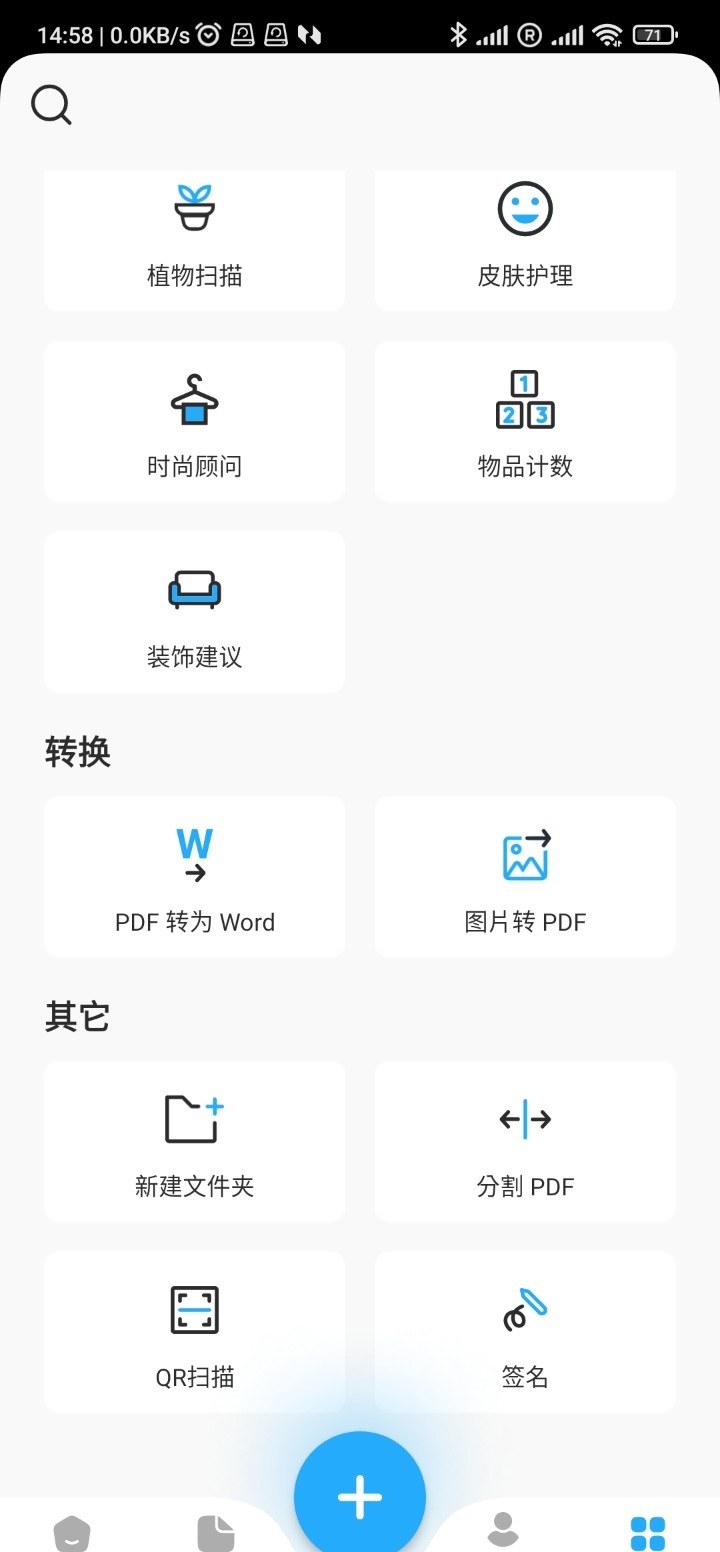Screen dimensions: 720x1552
Task: Open the documents tab
Action: tap(216, 1530)
